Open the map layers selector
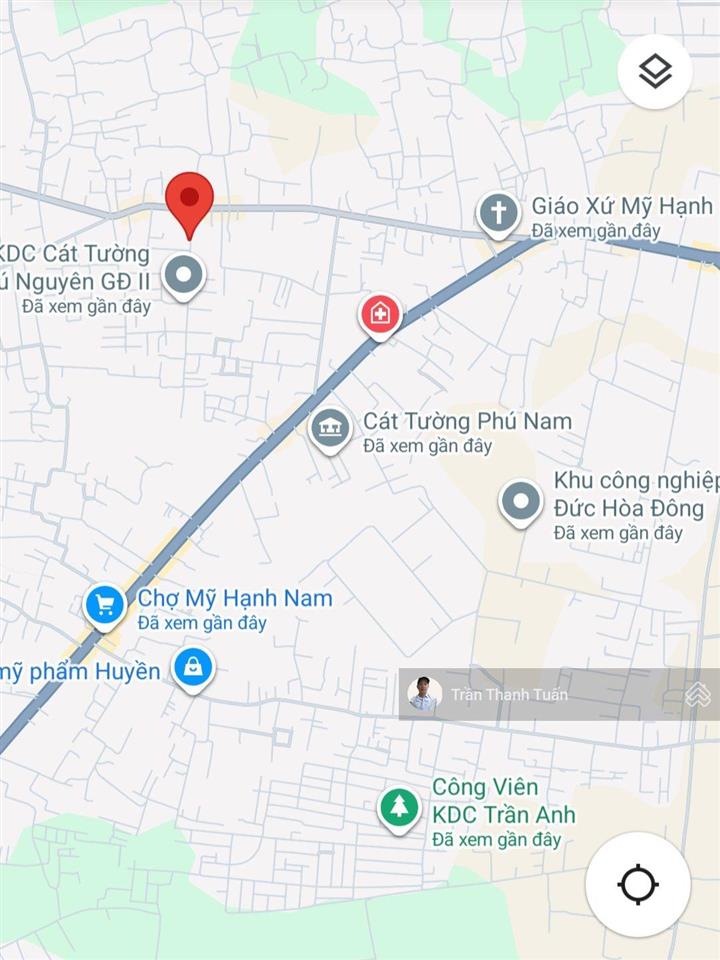The width and height of the screenshot is (720, 960). click(x=655, y=71)
